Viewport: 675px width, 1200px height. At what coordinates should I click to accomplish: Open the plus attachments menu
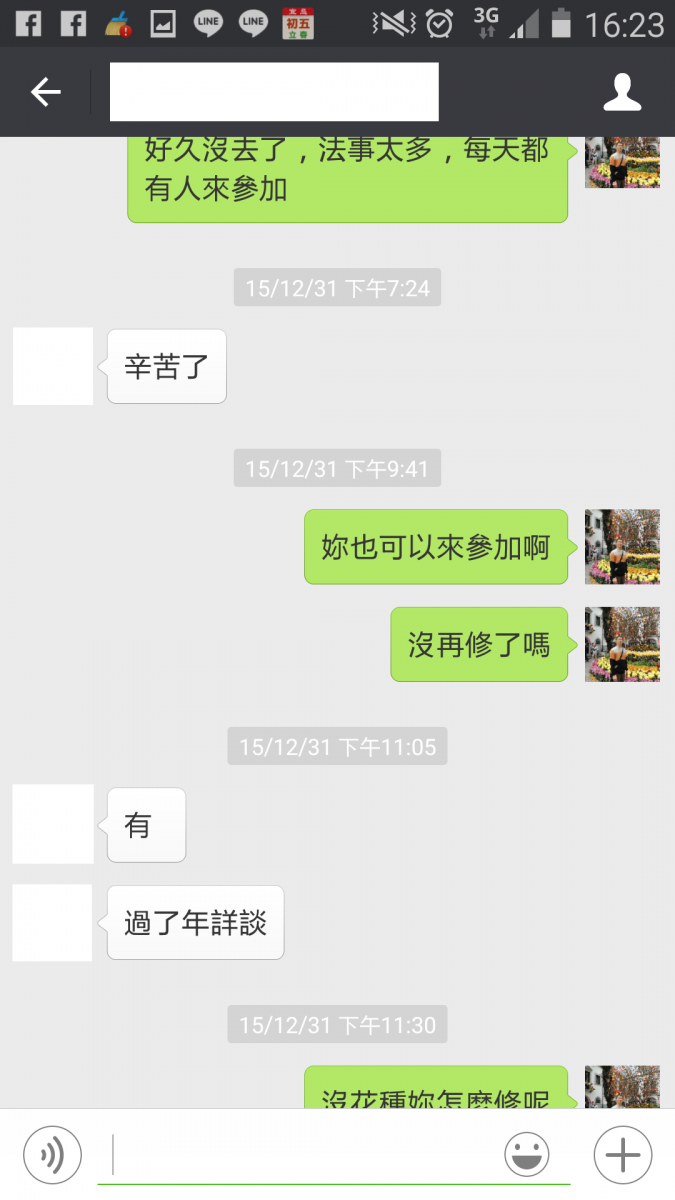[x=622, y=1155]
